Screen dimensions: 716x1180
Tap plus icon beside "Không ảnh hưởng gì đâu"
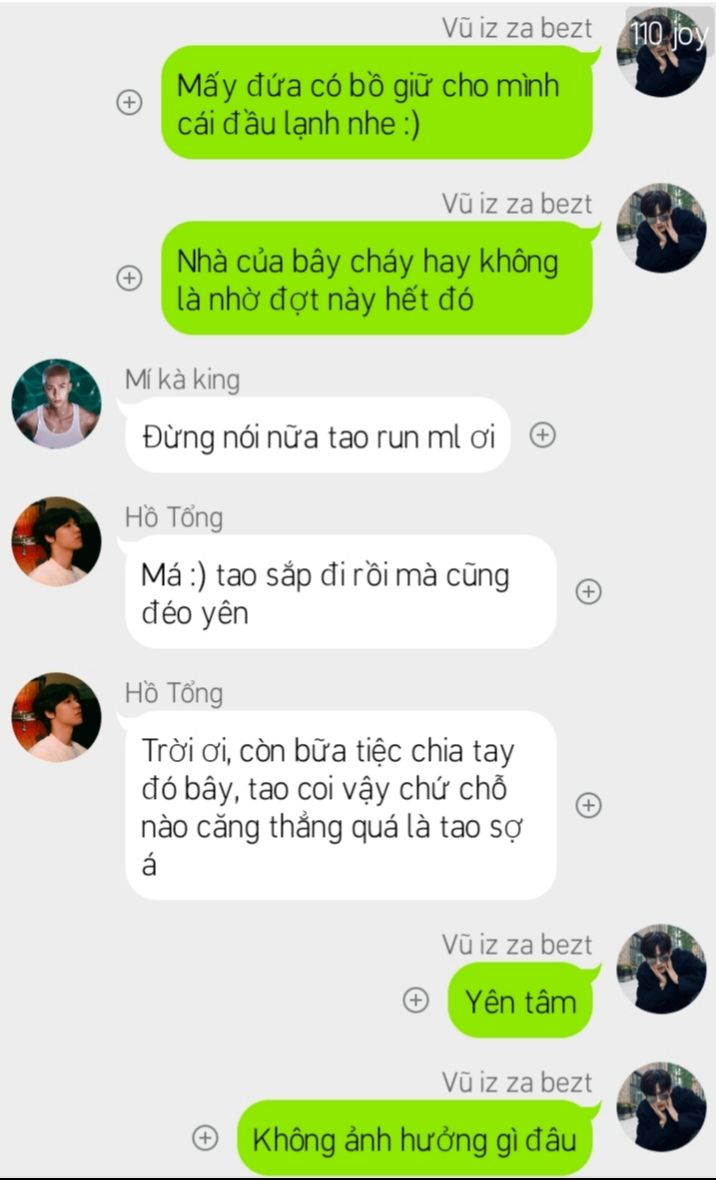(206, 1138)
